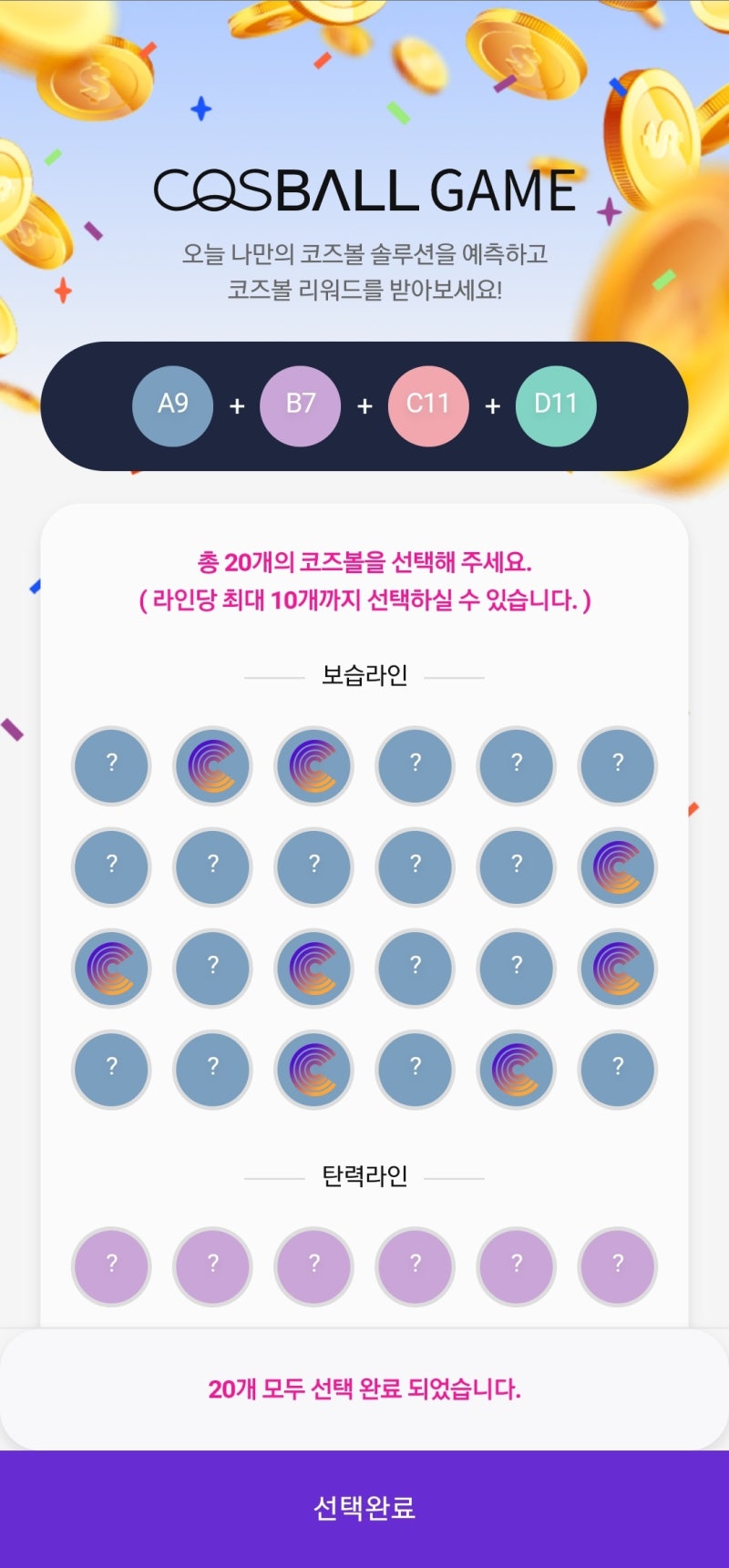Select the purple B7 ball icon
The image size is (729, 1568).
[x=301, y=406]
